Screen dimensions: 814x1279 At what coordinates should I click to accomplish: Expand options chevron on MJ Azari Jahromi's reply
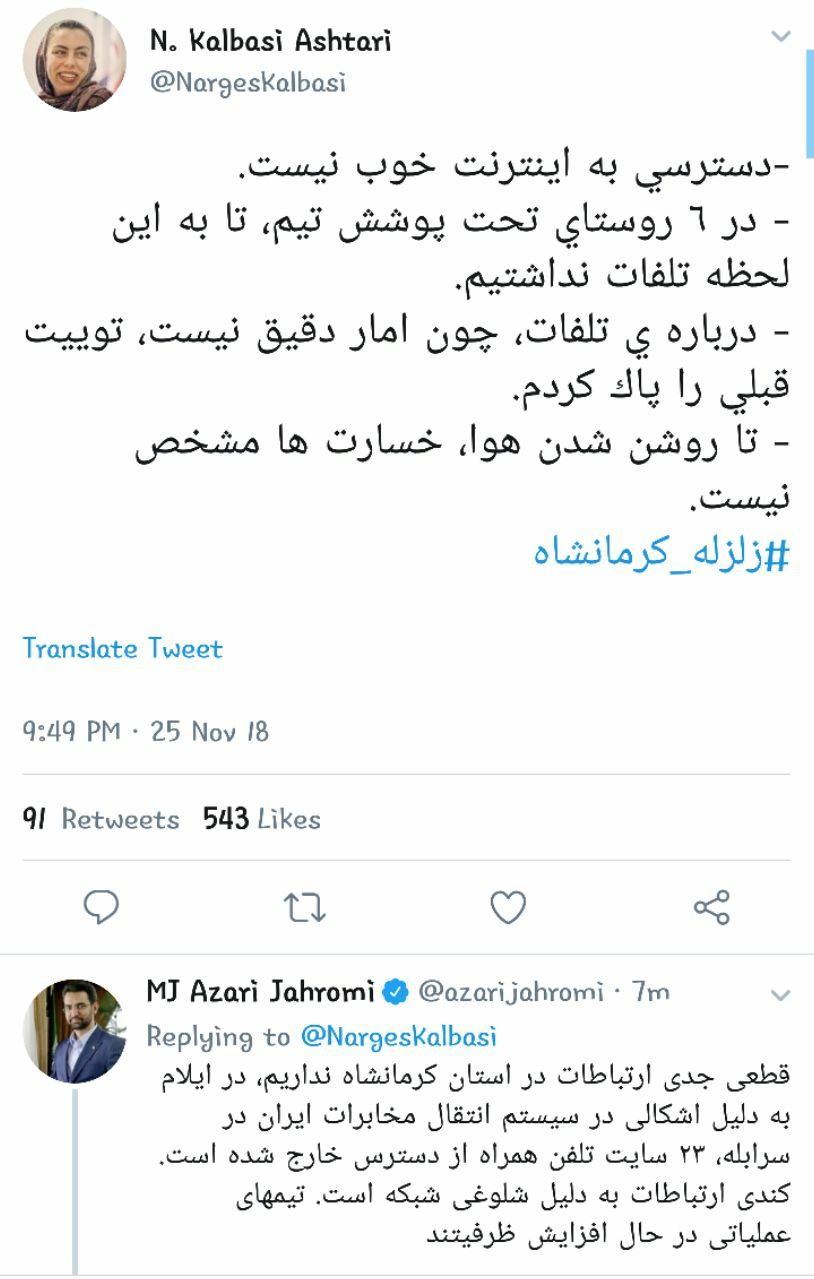pyautogui.click(x=781, y=995)
